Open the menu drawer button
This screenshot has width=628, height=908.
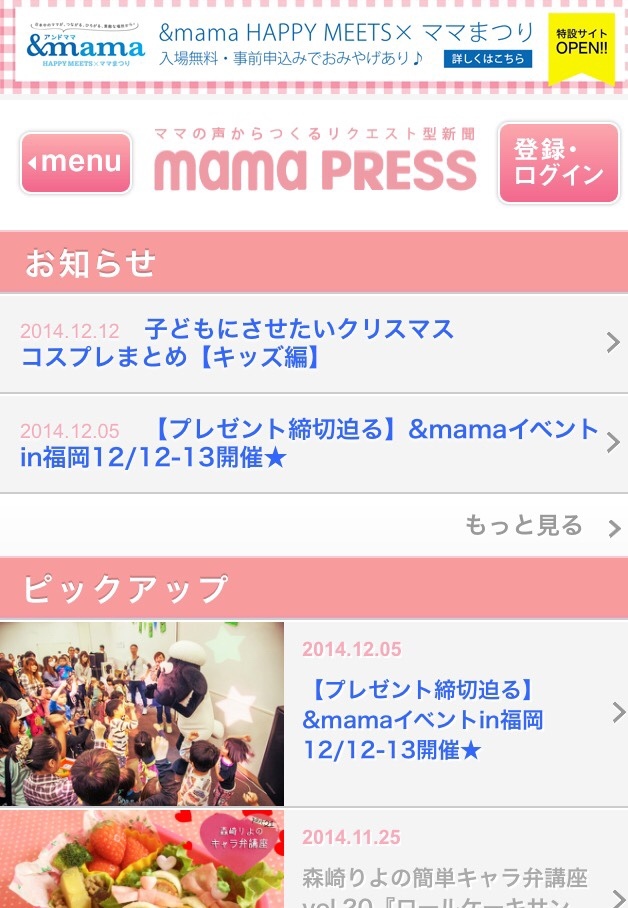pos(76,163)
